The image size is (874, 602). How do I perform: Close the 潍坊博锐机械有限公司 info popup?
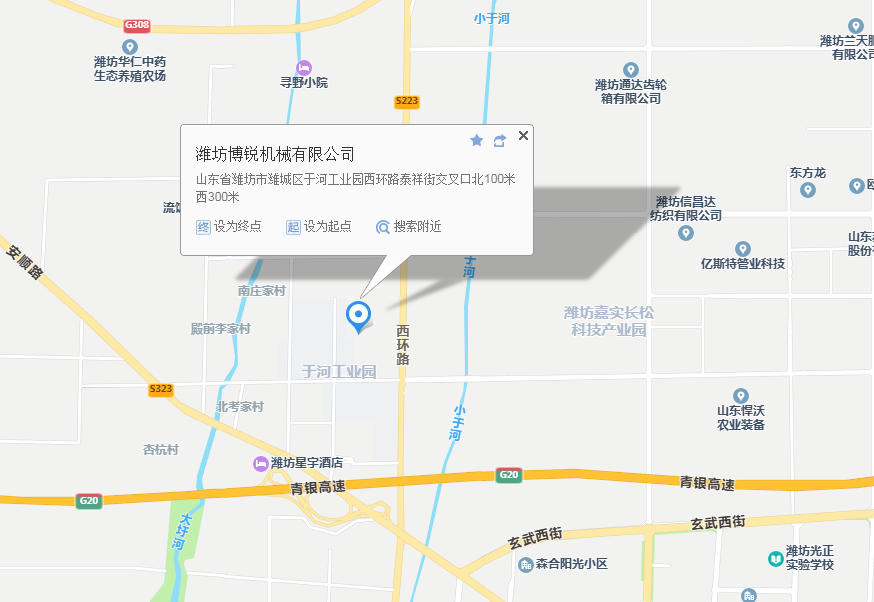pyautogui.click(x=523, y=136)
